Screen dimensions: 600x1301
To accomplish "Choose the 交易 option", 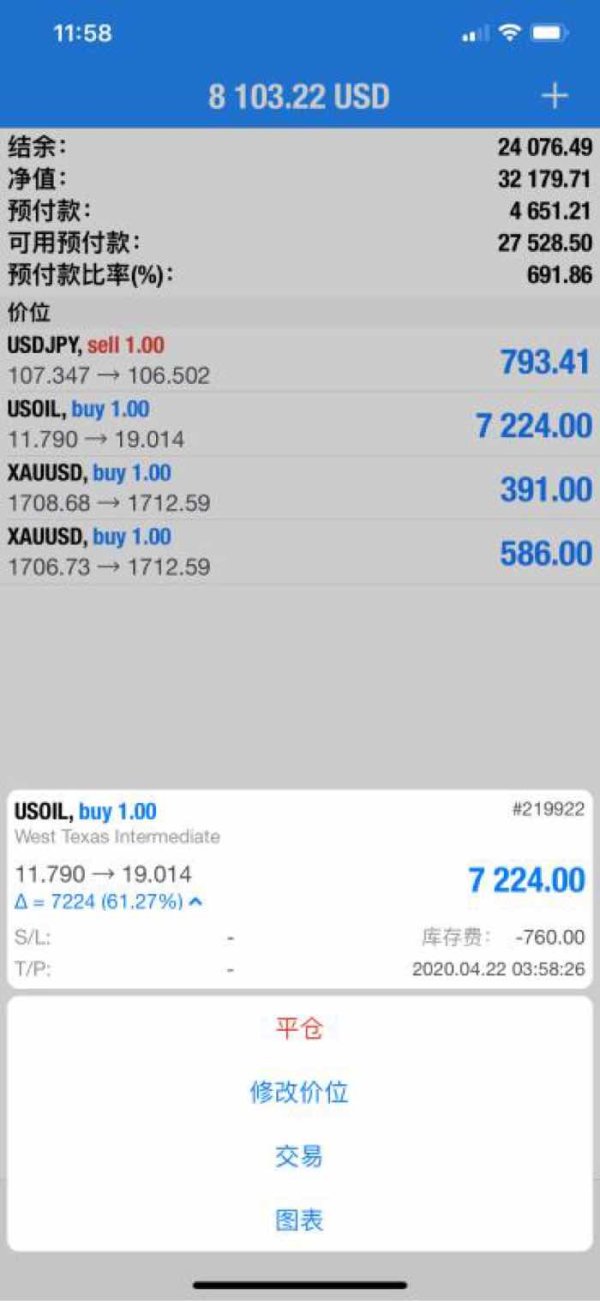I will [x=299, y=1156].
